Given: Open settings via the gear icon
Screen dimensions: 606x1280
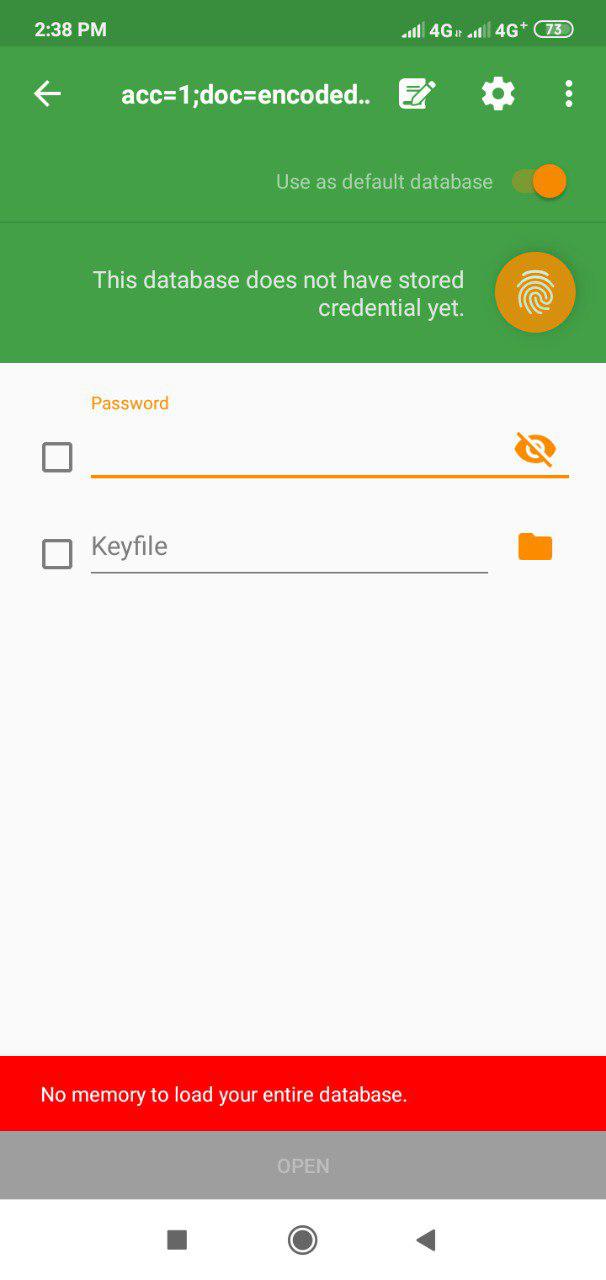Looking at the screenshot, I should click(x=498, y=94).
